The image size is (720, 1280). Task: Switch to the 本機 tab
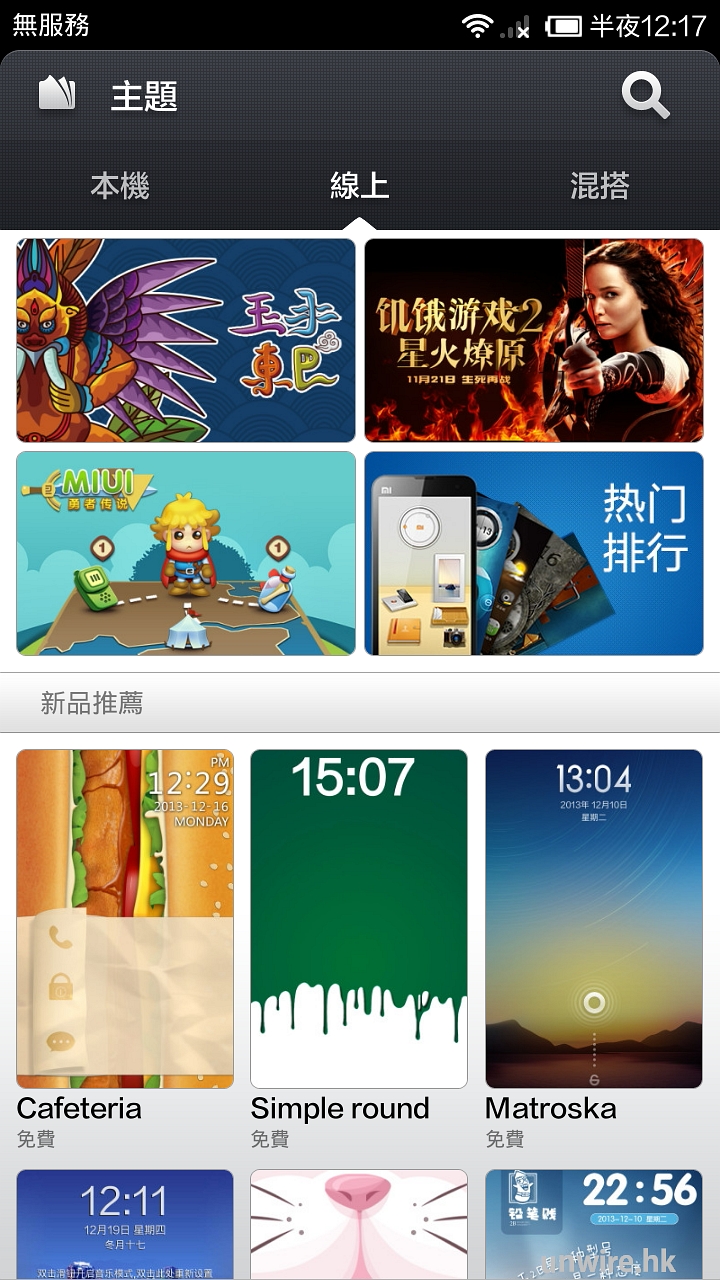pyautogui.click(x=120, y=186)
